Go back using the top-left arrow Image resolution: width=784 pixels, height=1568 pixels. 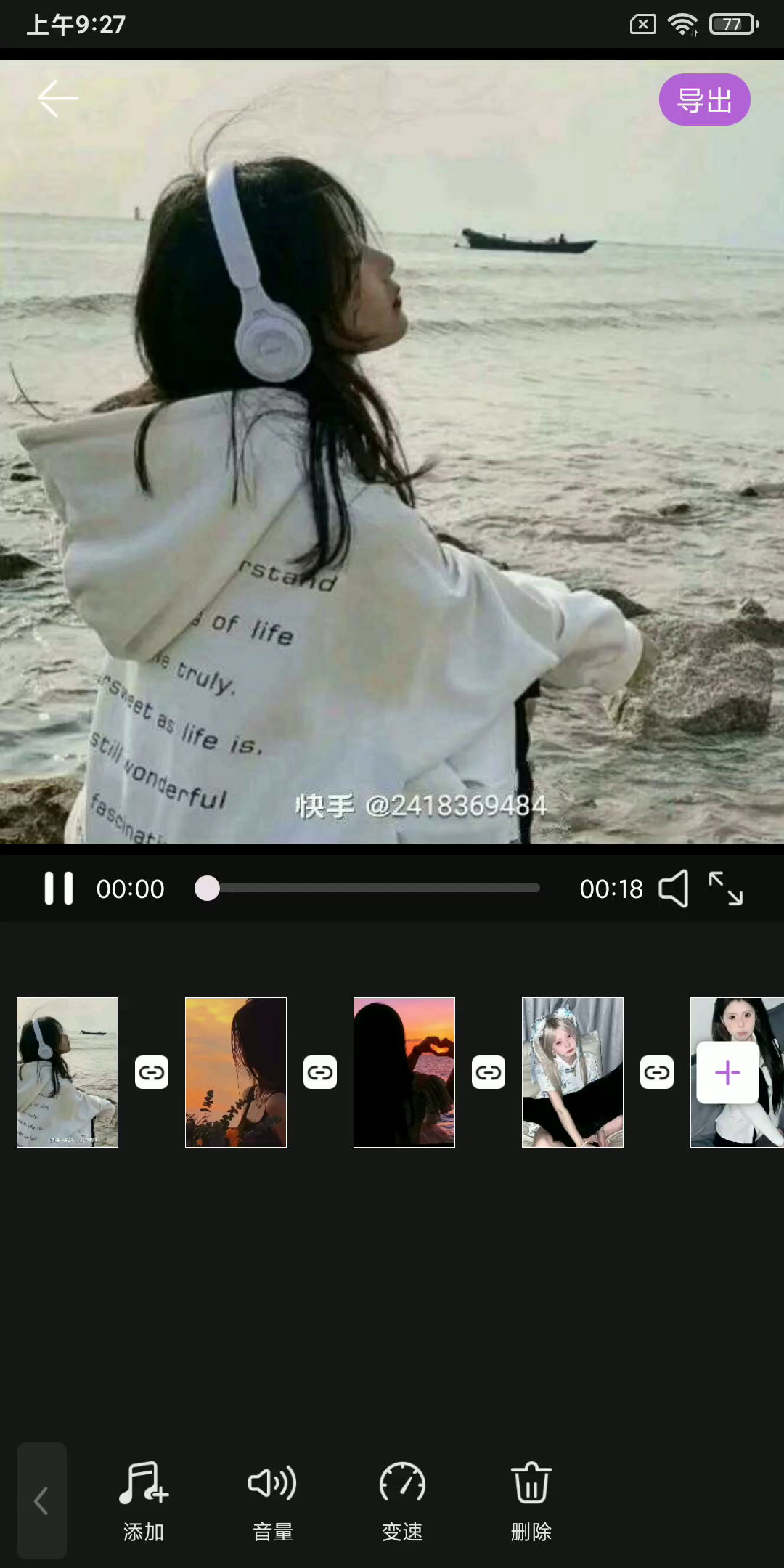58,99
